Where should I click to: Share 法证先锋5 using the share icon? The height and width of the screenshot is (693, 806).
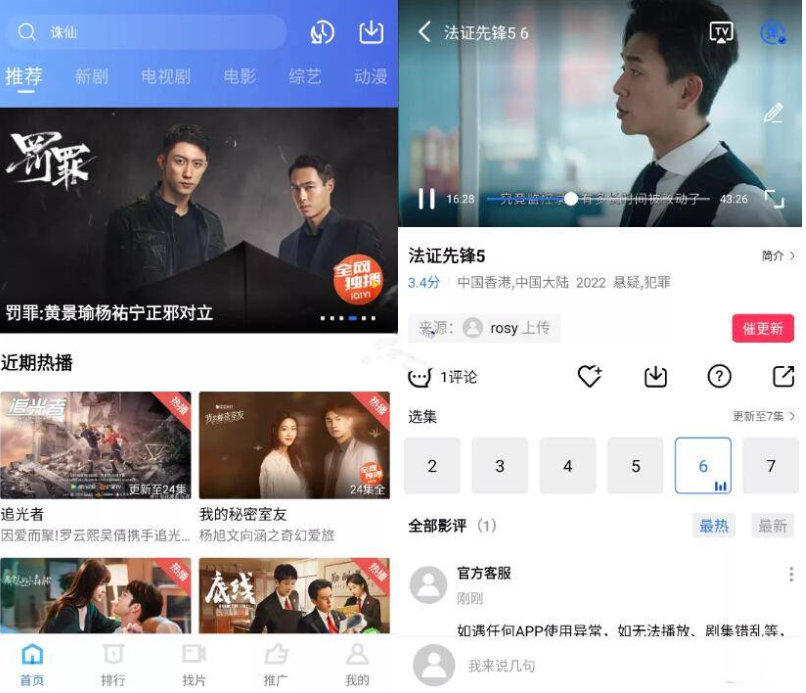[x=783, y=376]
